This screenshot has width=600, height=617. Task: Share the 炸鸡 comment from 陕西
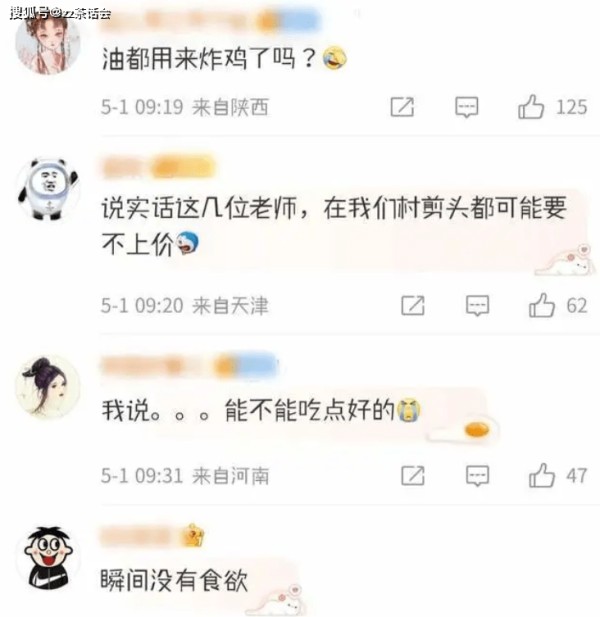402,107
